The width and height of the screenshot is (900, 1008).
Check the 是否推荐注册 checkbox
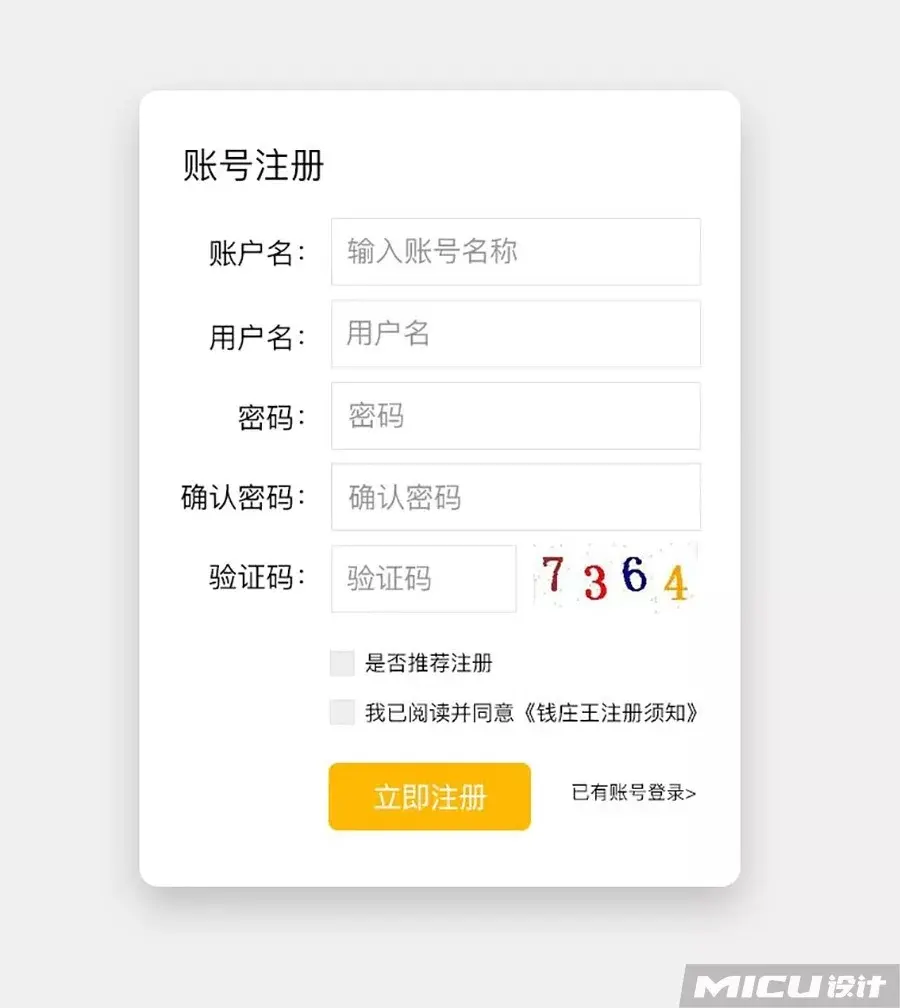coord(342,663)
